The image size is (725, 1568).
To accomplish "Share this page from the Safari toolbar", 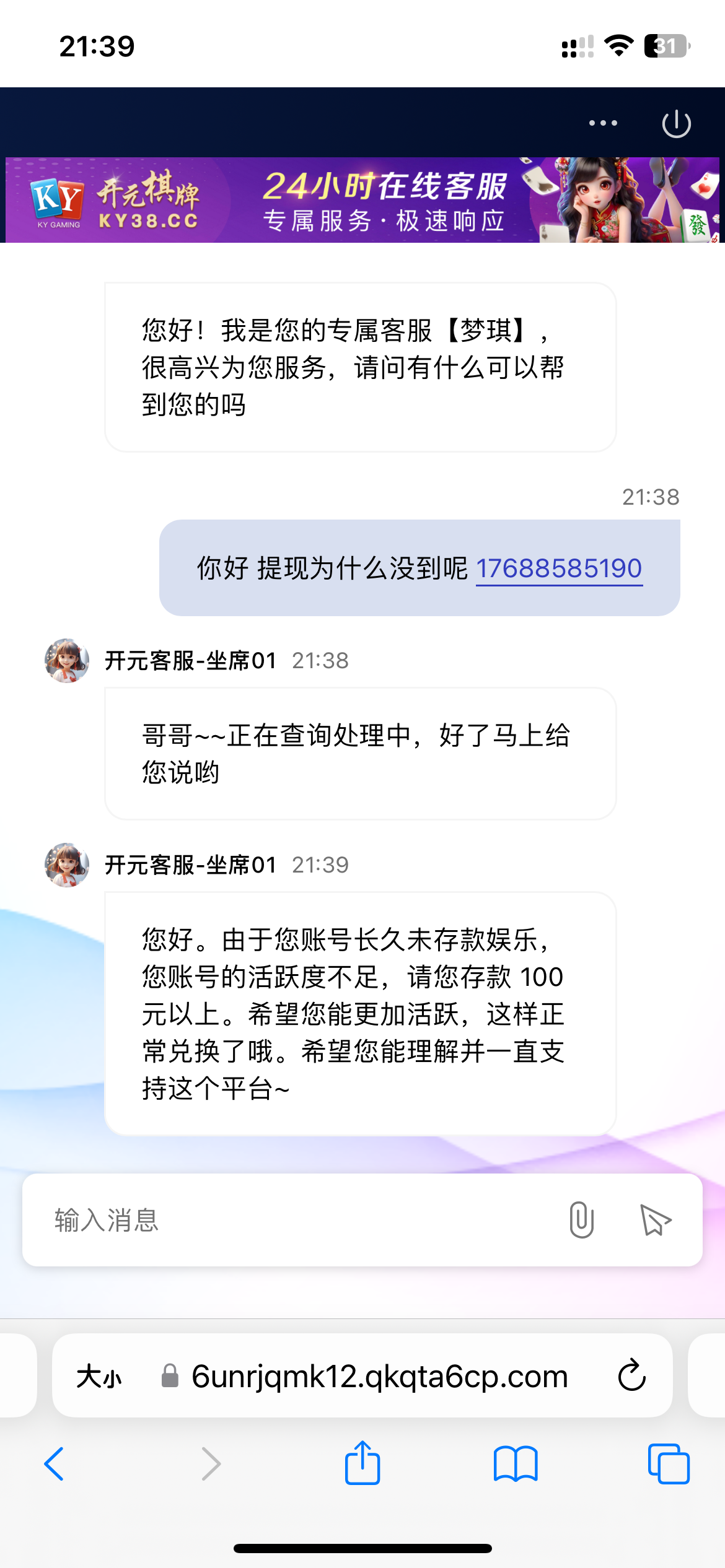I will pos(362,1463).
